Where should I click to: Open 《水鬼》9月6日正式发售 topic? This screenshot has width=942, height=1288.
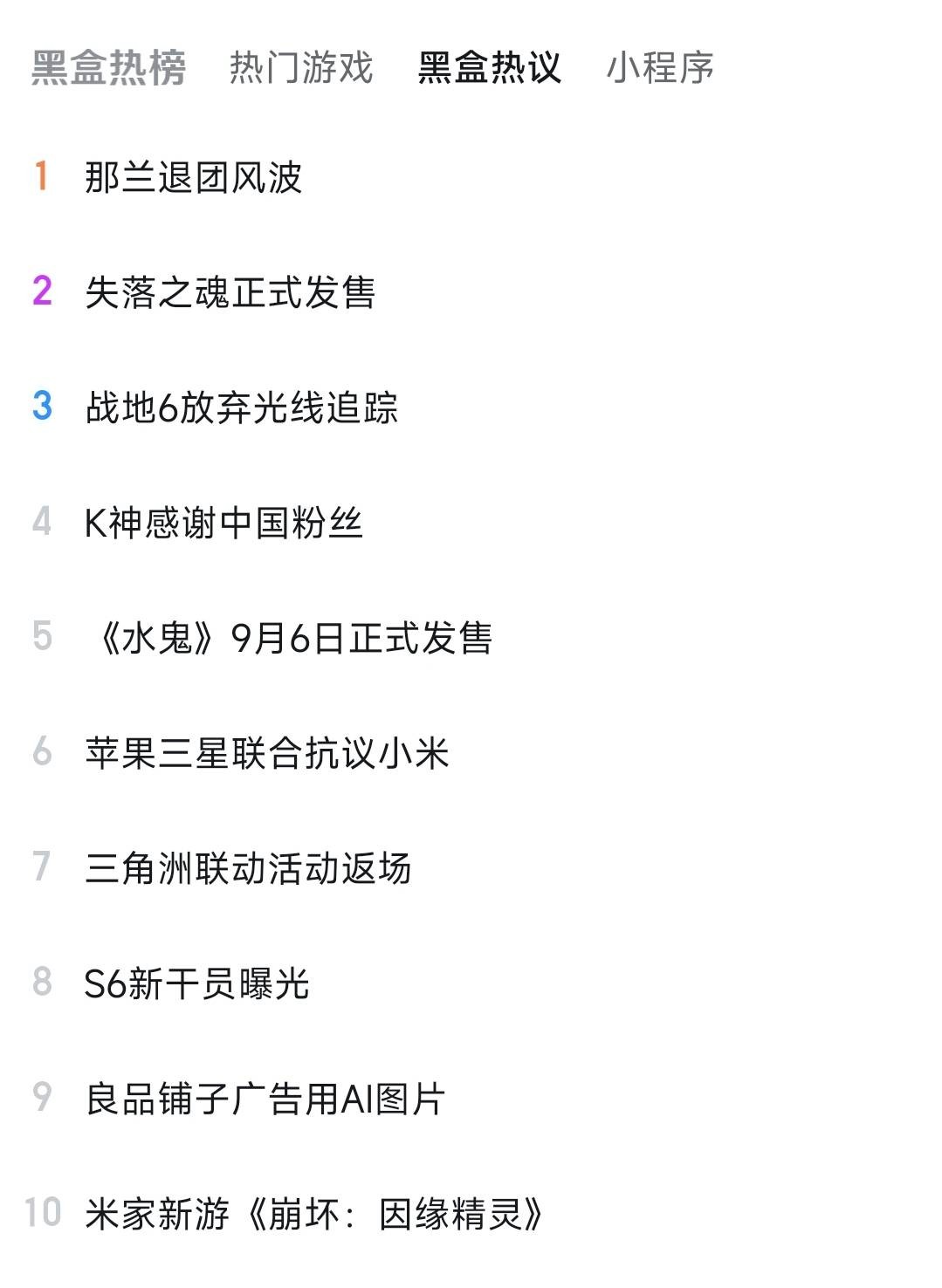tap(292, 638)
